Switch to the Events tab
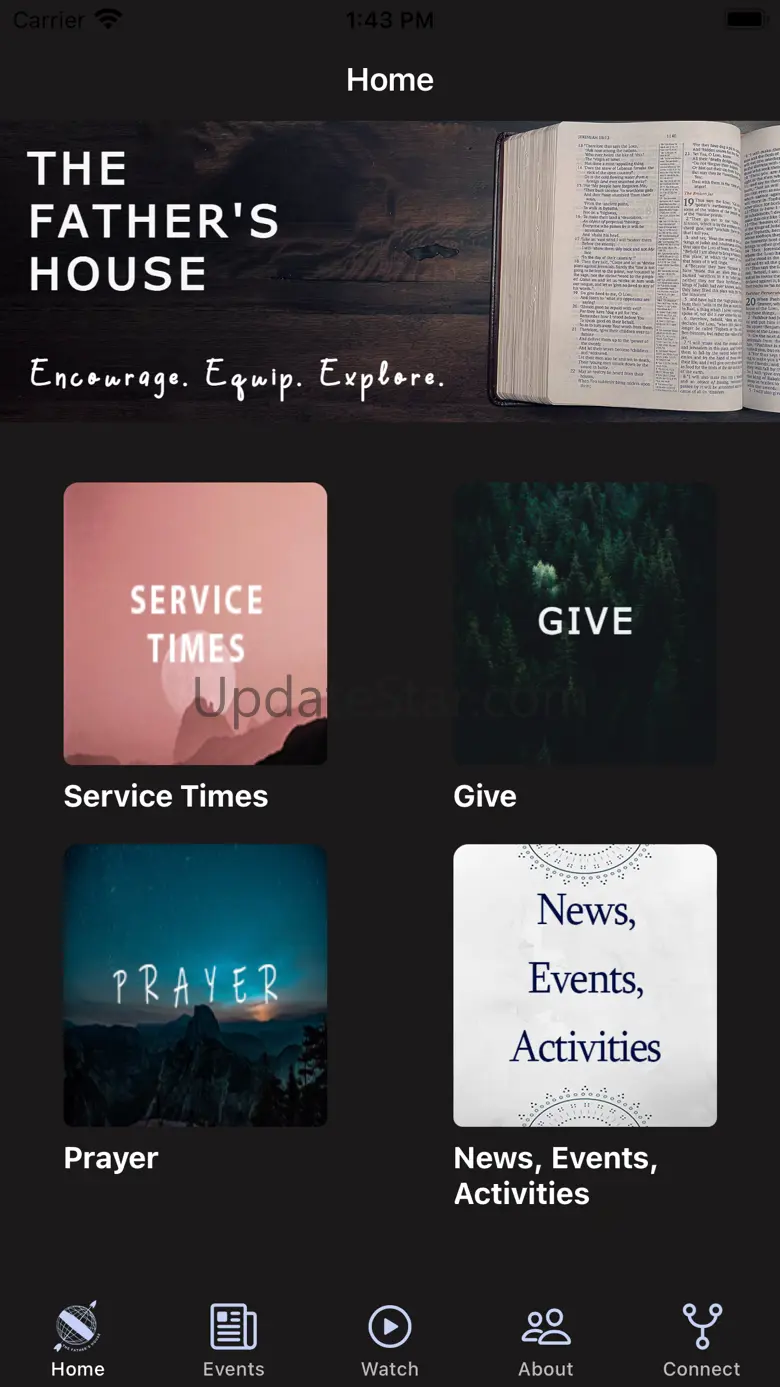This screenshot has width=780, height=1387. tap(234, 1341)
